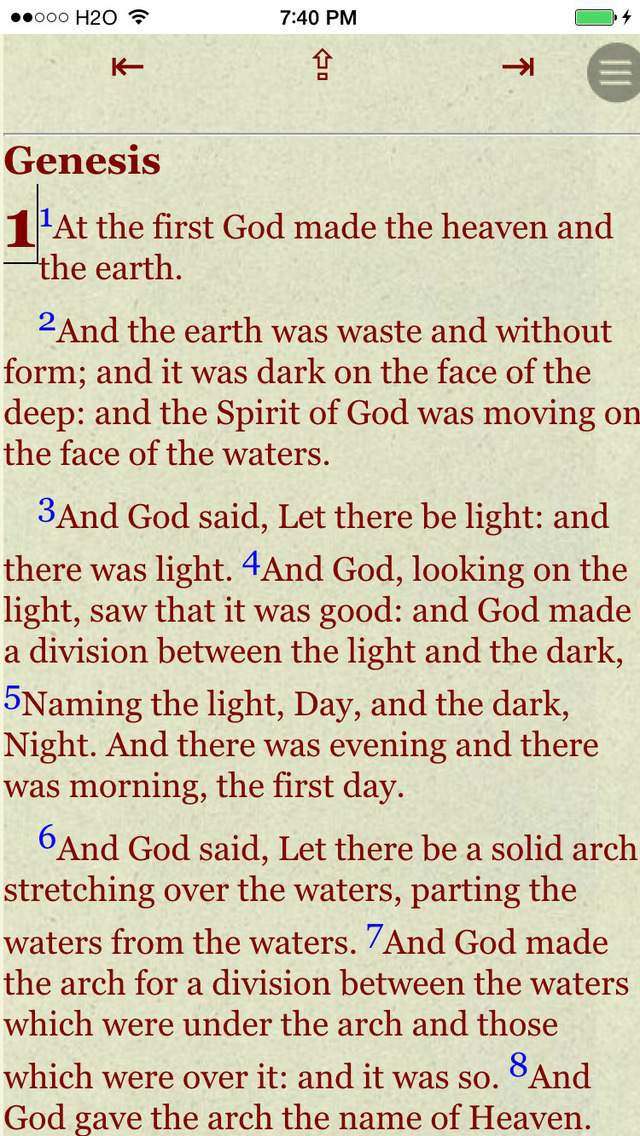Go to the previous chapter arrow
The height and width of the screenshot is (1136, 640).
[128, 67]
